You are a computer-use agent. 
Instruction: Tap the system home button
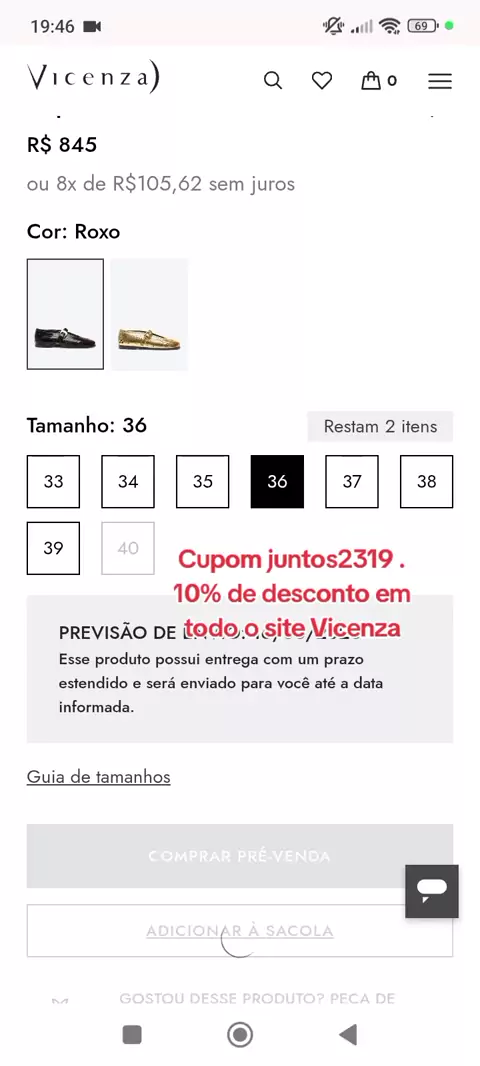(x=240, y=1035)
